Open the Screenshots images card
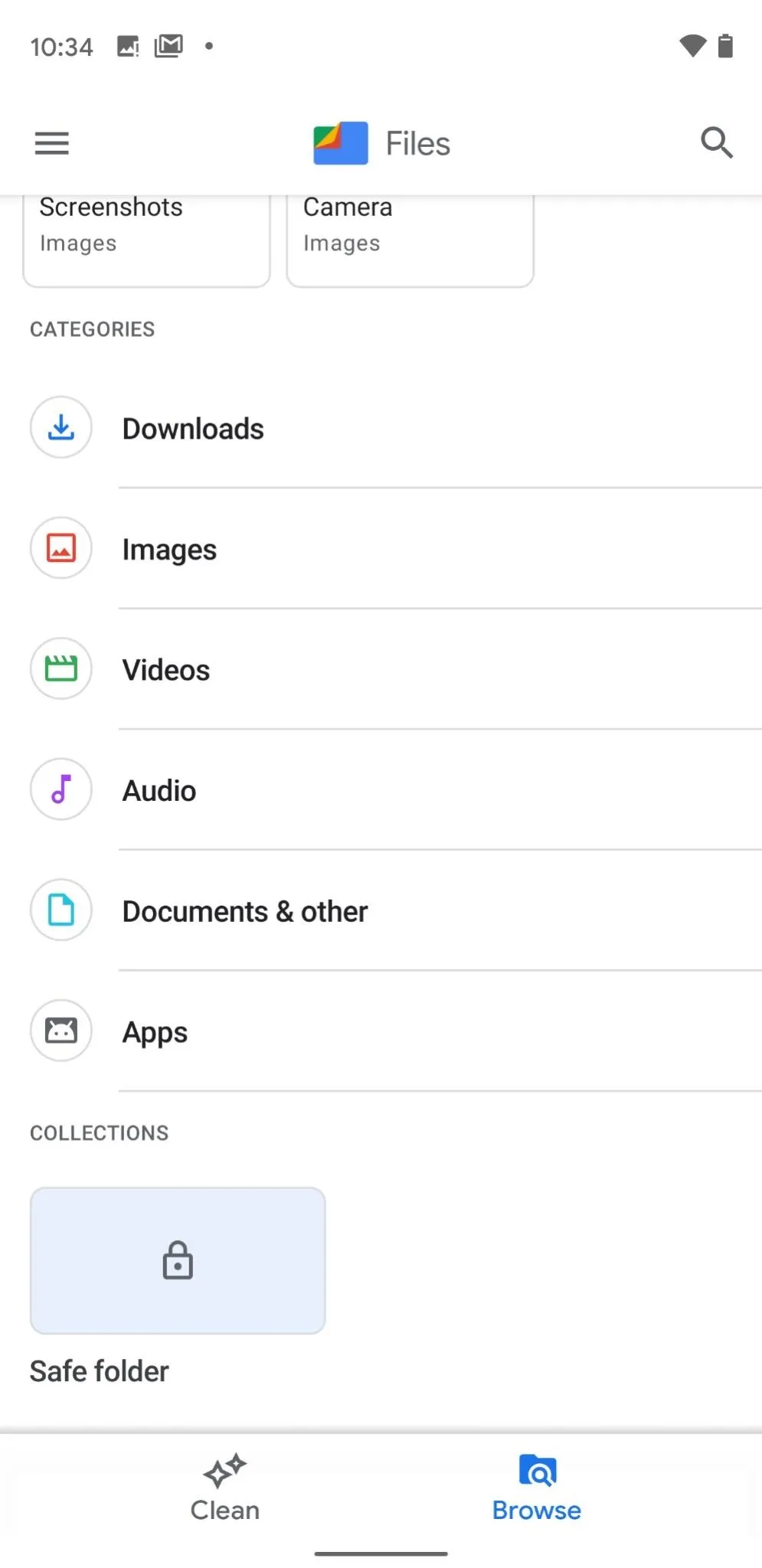Screen dimensions: 762x1568 (146, 240)
